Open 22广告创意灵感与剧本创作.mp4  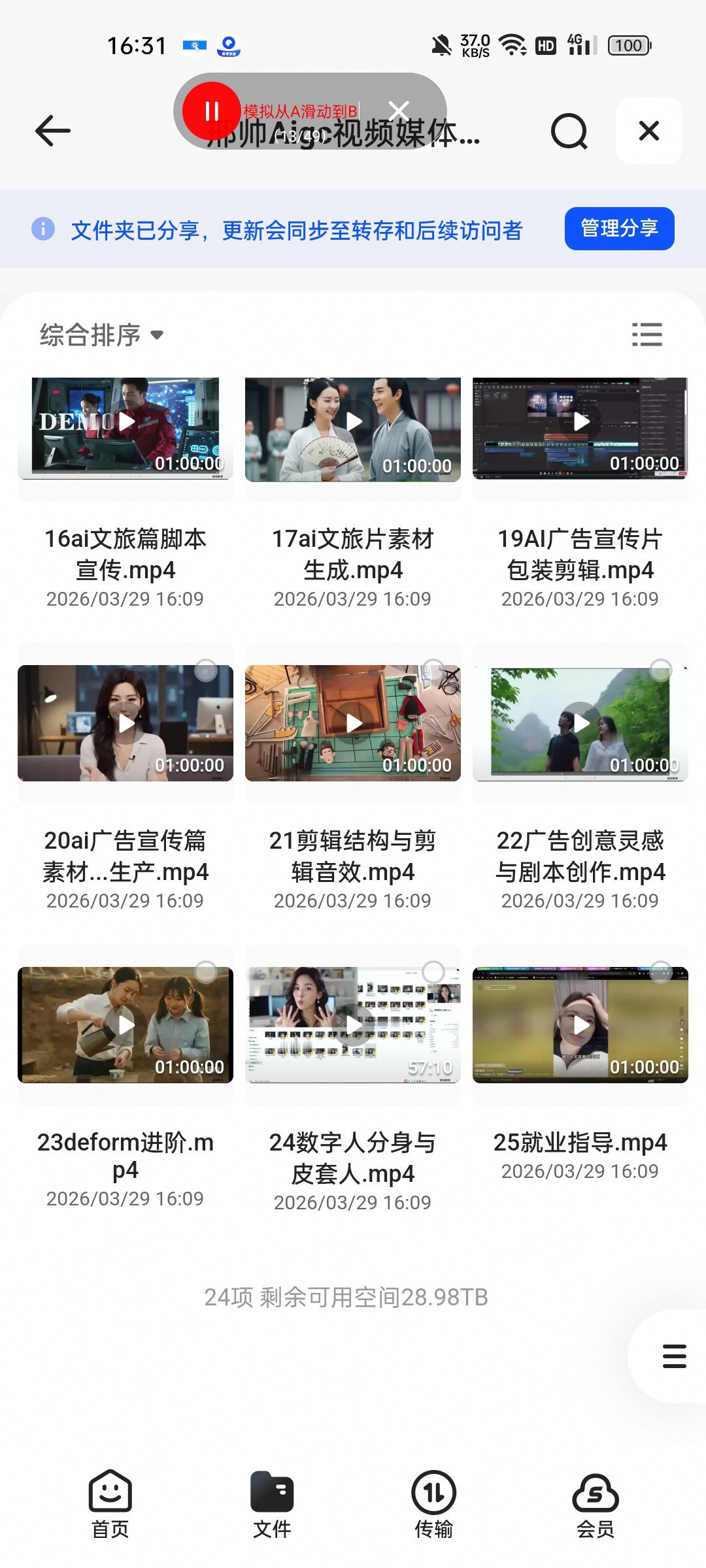(x=580, y=723)
